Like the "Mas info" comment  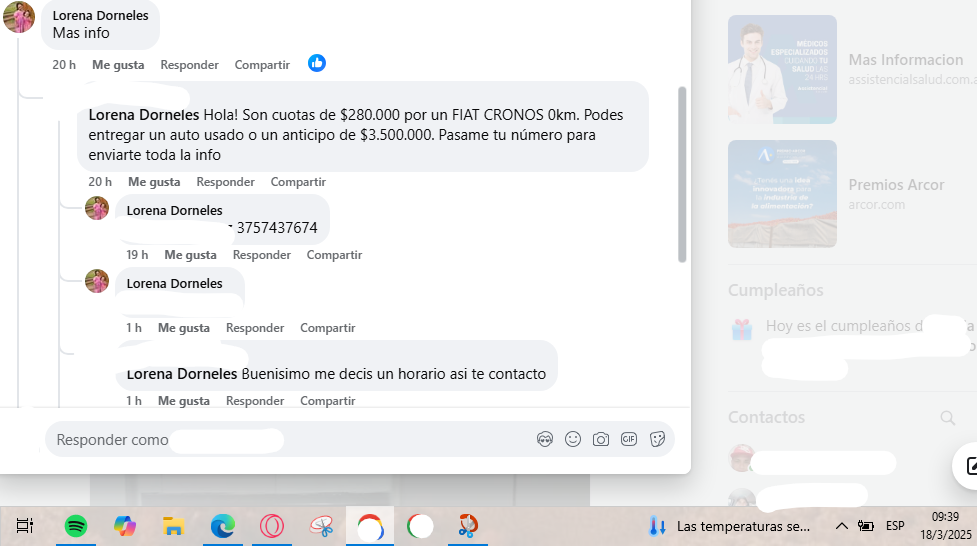tap(118, 65)
